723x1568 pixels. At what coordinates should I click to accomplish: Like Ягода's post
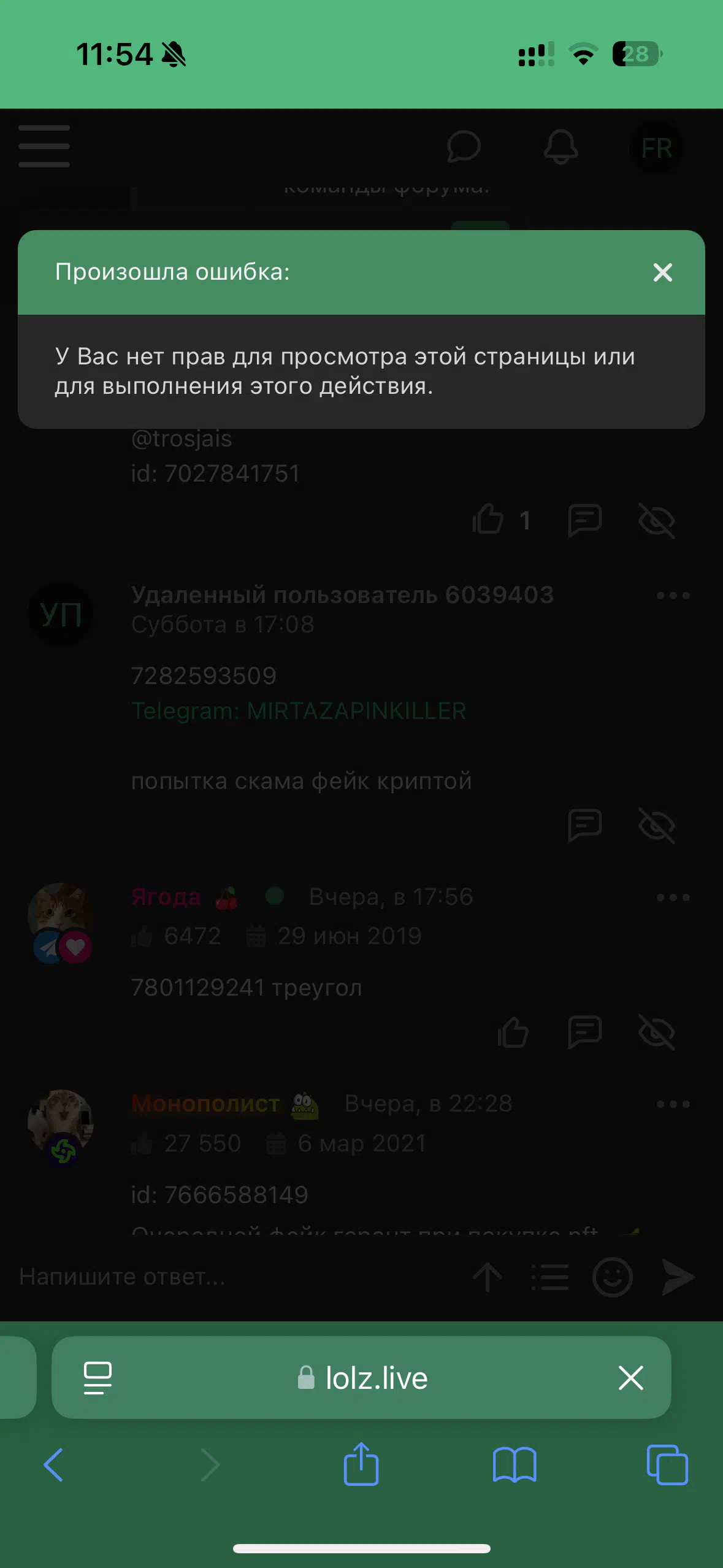(513, 1032)
